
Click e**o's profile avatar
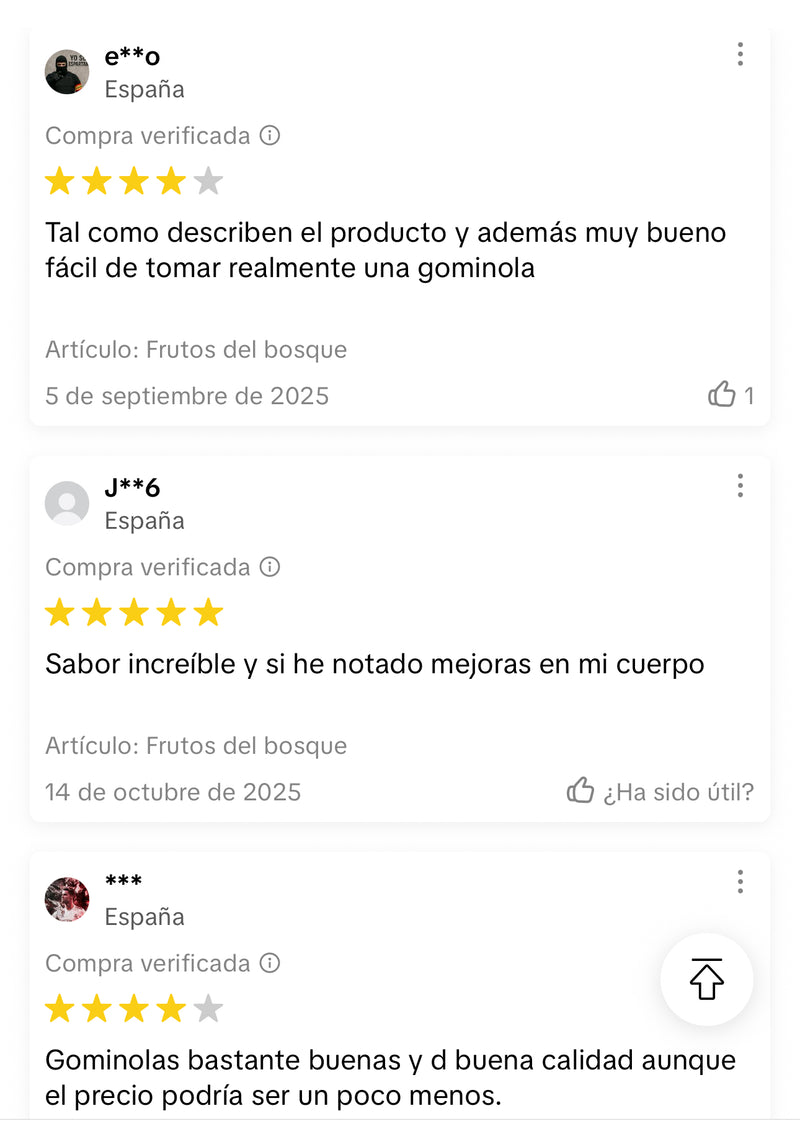click(67, 72)
